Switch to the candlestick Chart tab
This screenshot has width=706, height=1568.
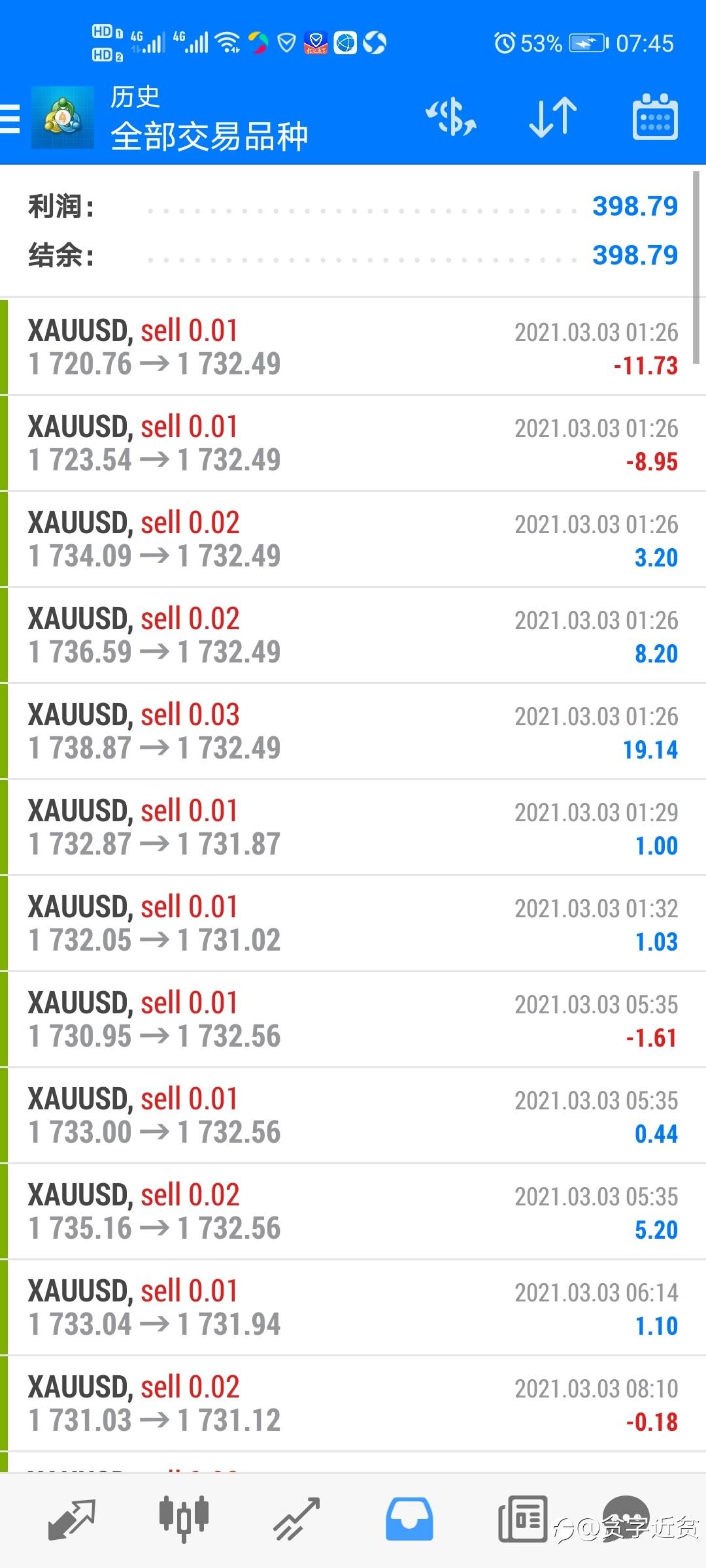click(x=184, y=1520)
